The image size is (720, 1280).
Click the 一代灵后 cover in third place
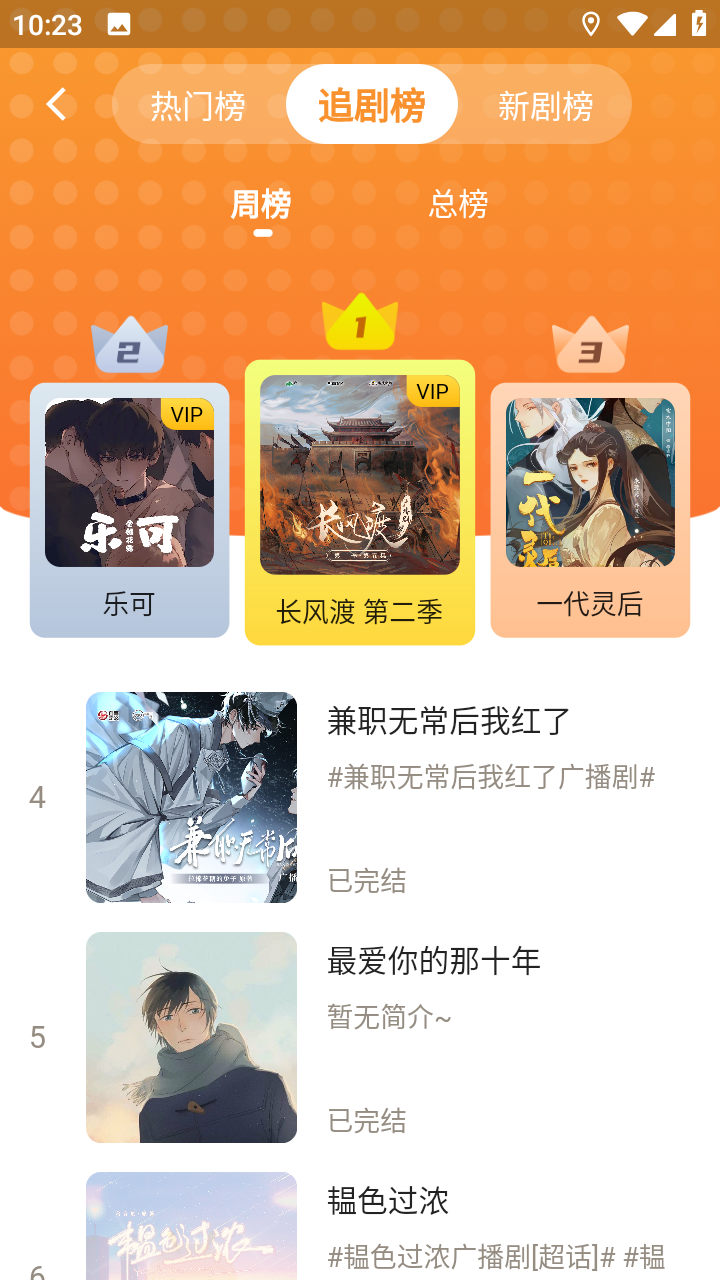[590, 483]
